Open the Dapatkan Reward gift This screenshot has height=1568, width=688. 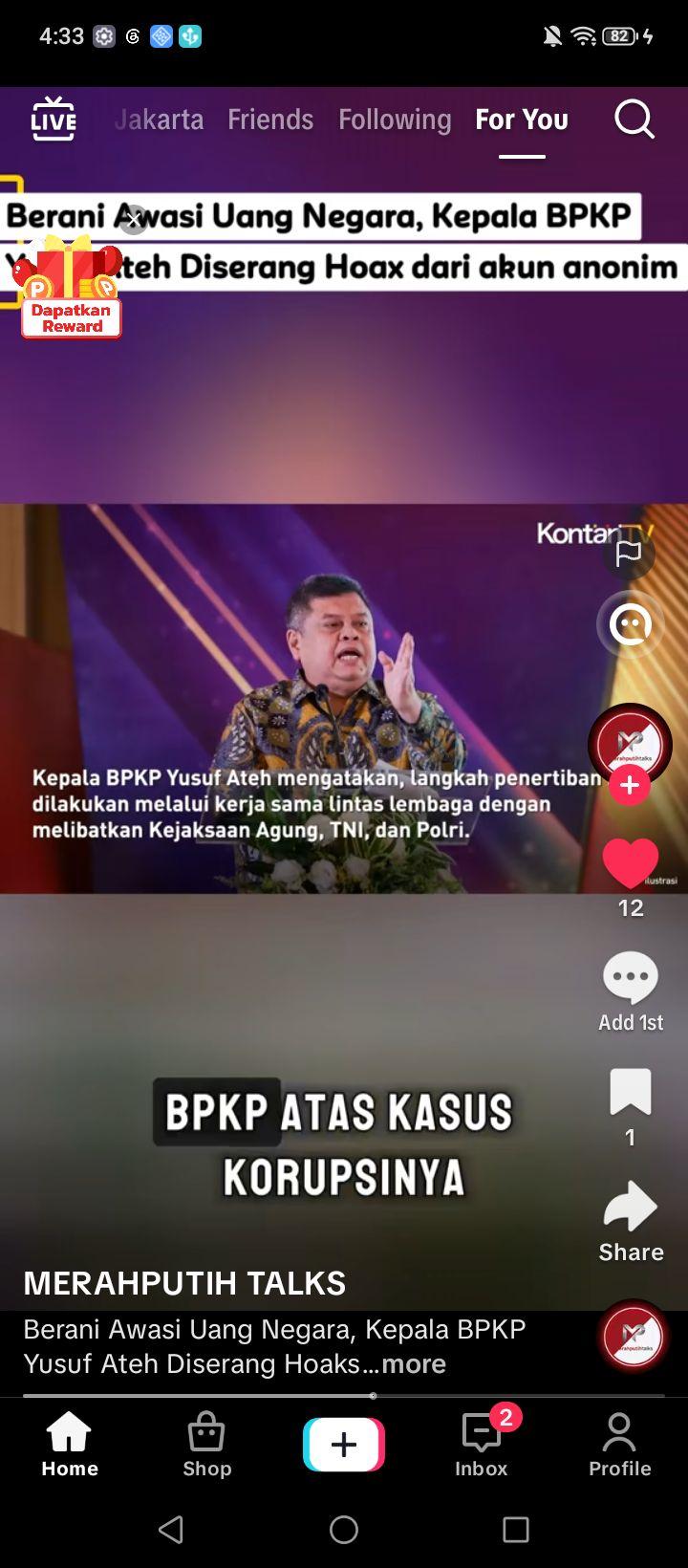pos(69,287)
